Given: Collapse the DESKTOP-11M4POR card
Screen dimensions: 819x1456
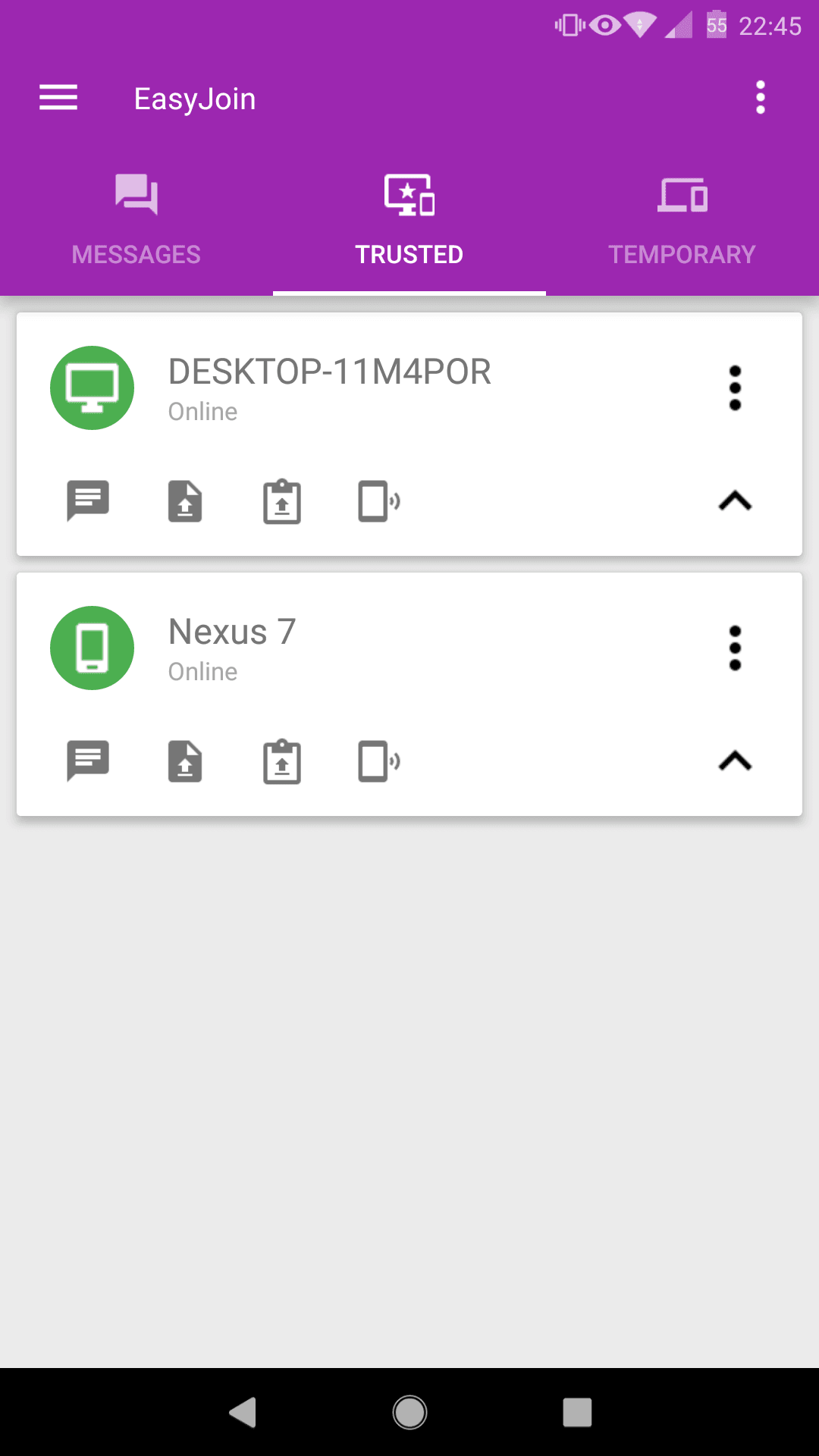Looking at the screenshot, I should point(735,501).
